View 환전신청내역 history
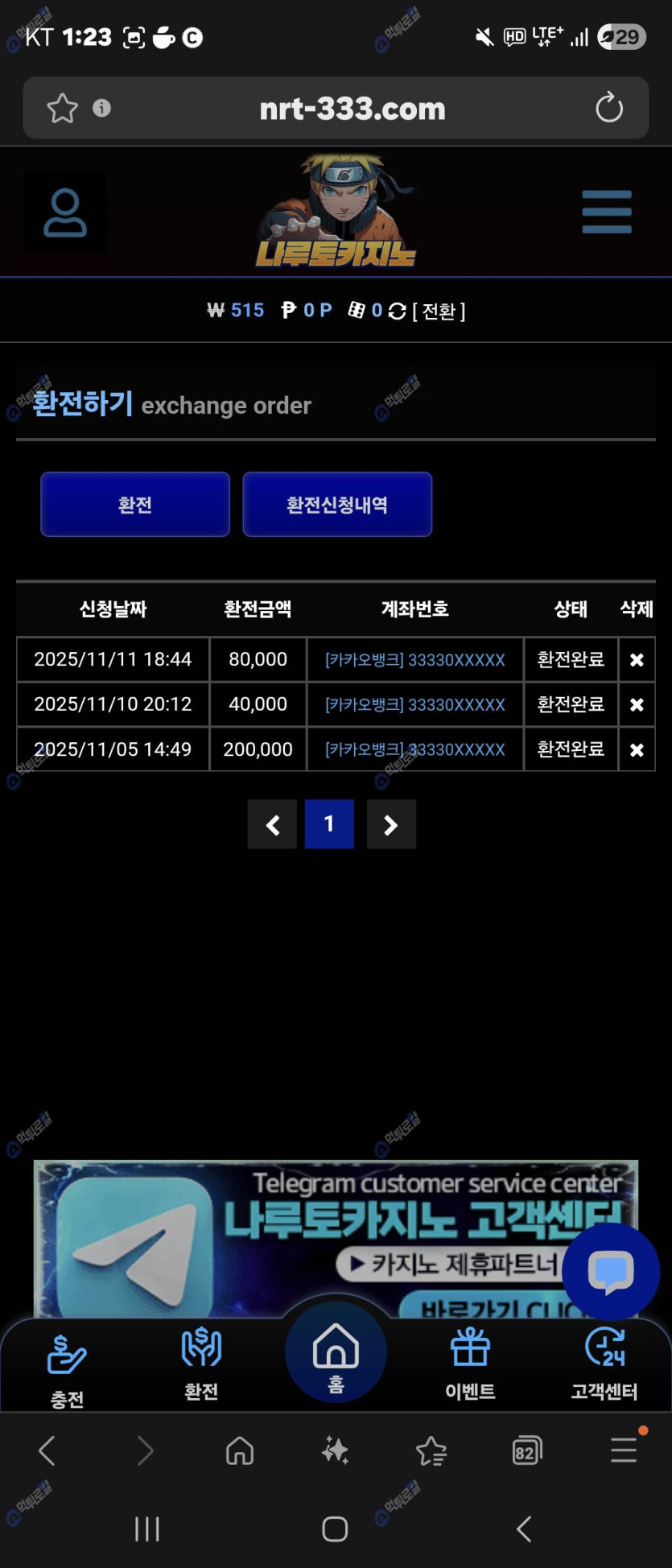 point(337,505)
